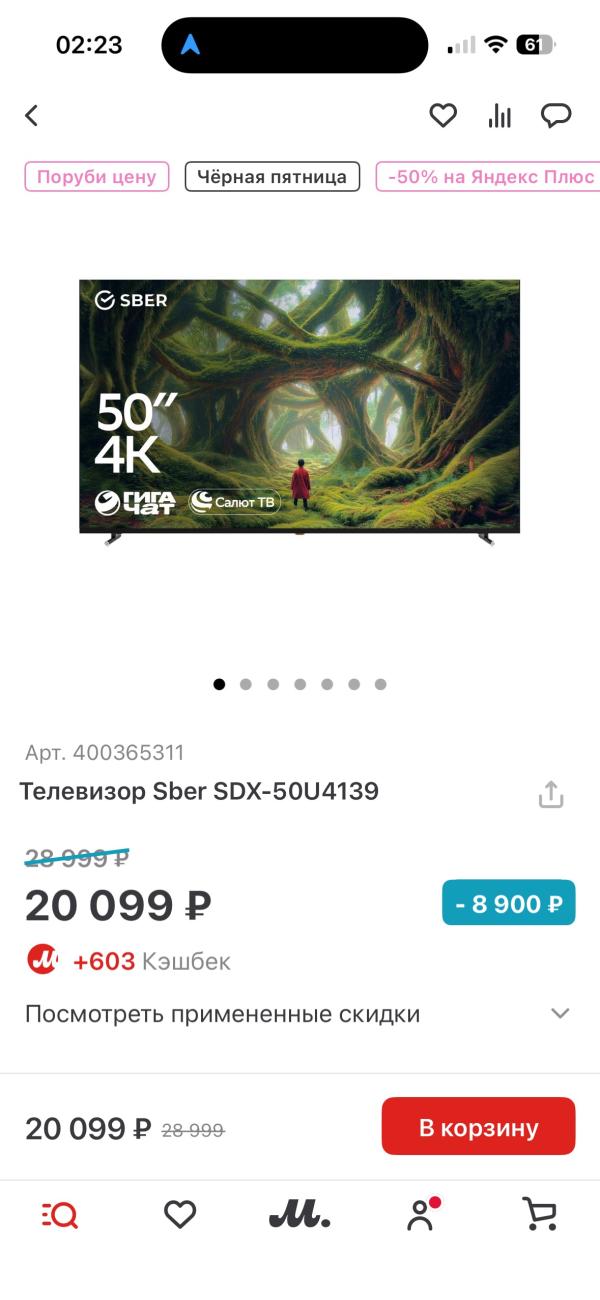Screen dimensions: 600x1300
Task: Add the TV to favorites with the top heart
Action: tap(443, 116)
